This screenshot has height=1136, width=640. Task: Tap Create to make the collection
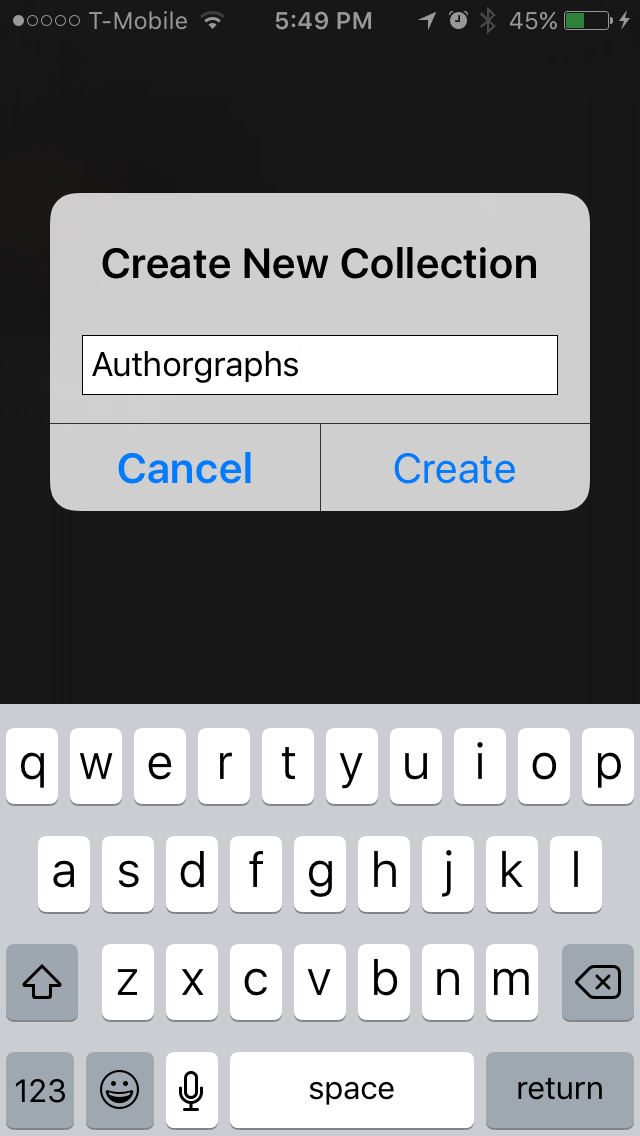click(x=455, y=468)
